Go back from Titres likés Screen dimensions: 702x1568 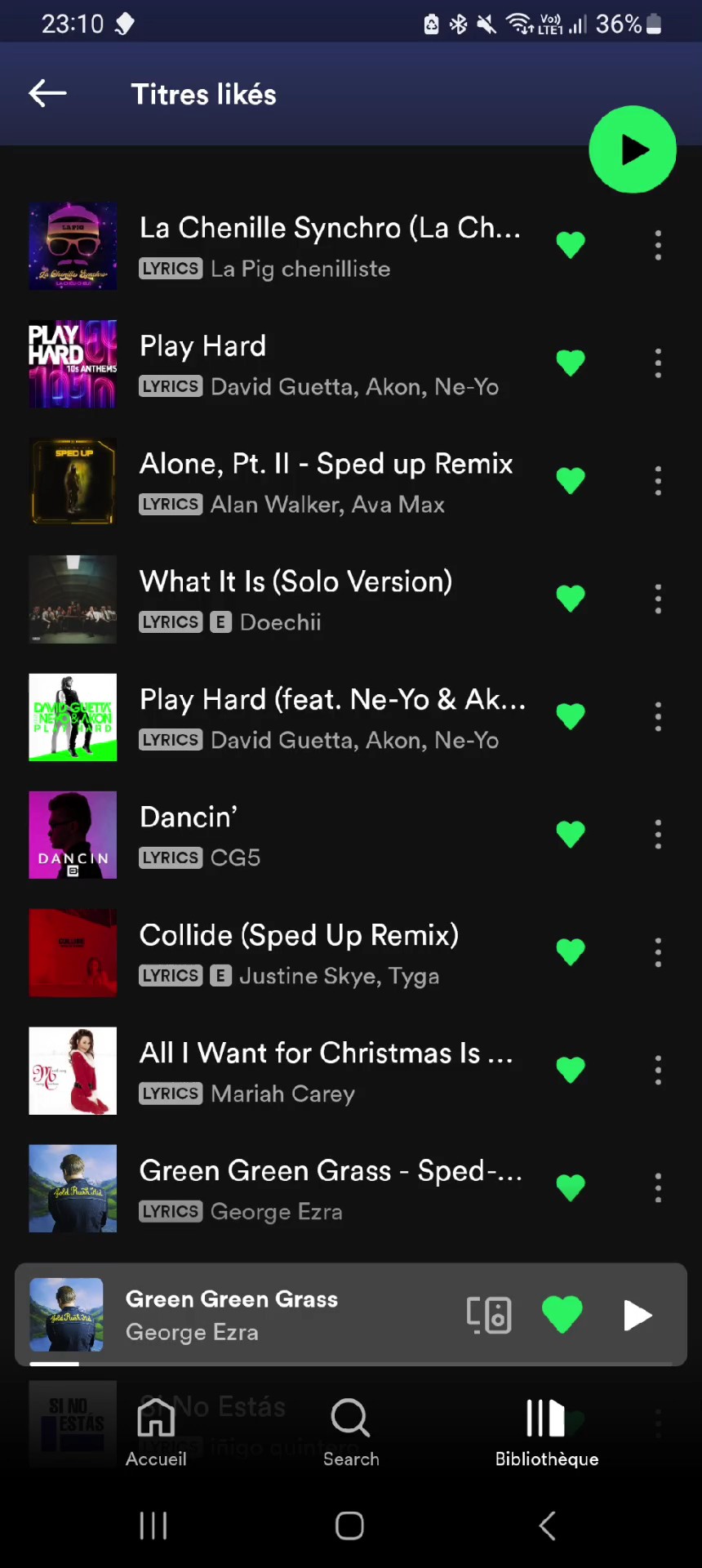47,94
